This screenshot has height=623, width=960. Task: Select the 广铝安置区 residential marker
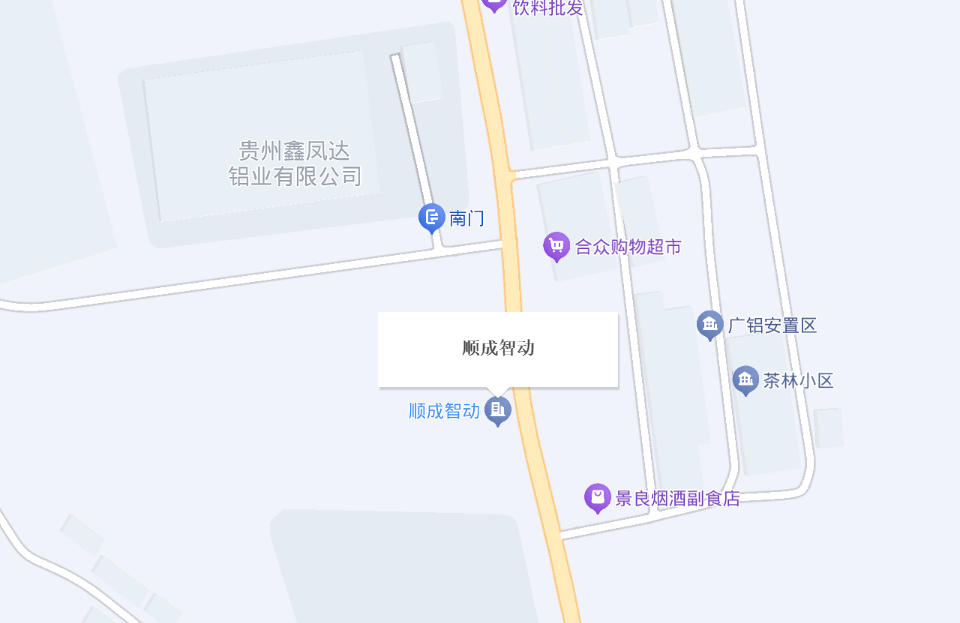pos(710,324)
